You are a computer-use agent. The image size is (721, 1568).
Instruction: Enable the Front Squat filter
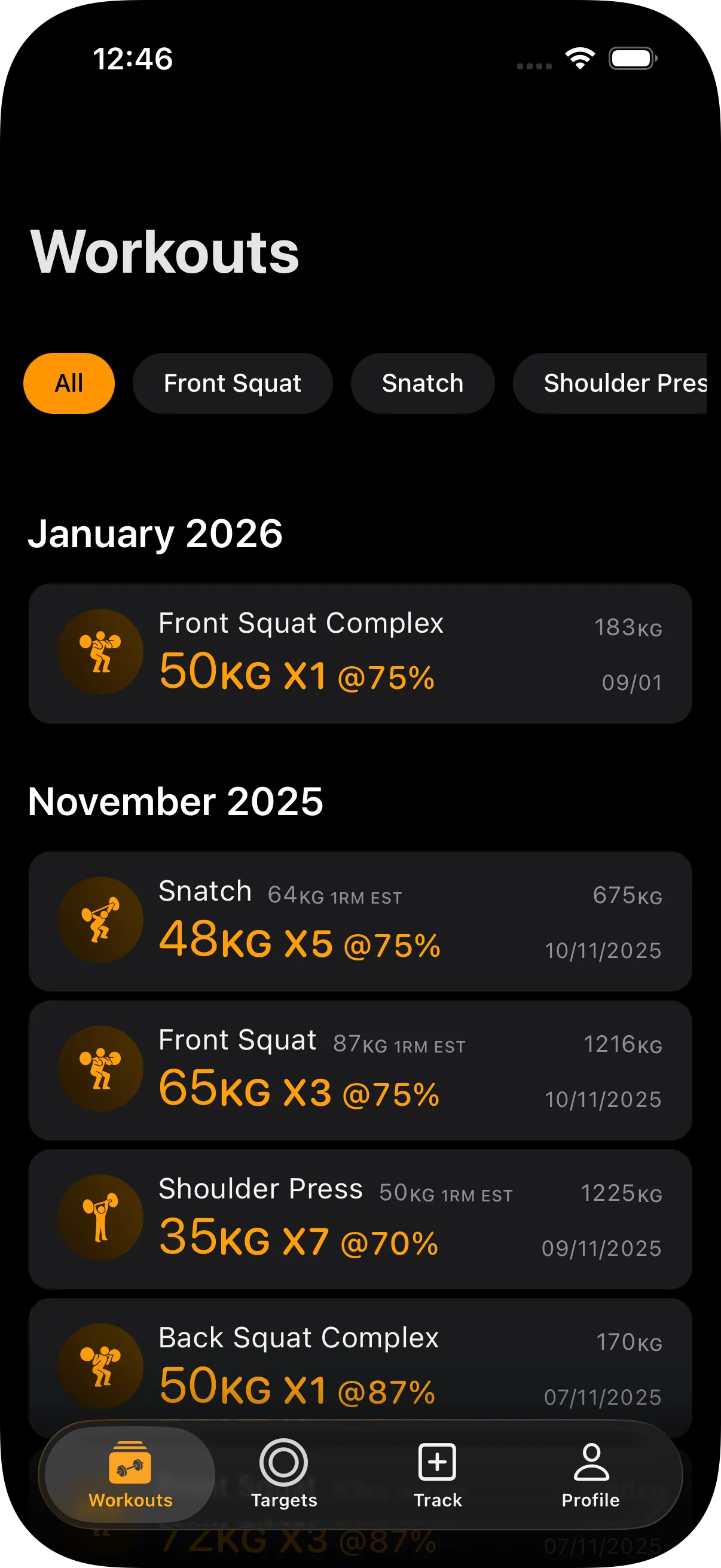point(233,383)
